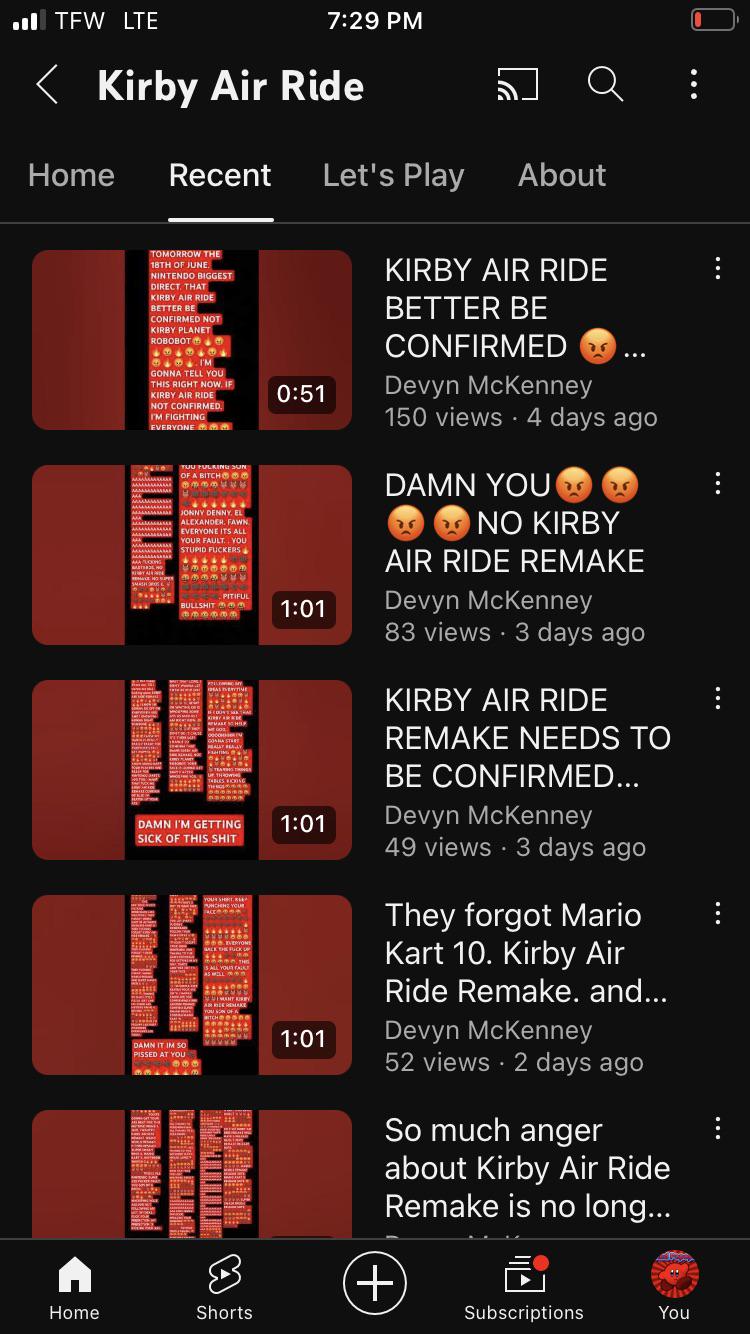This screenshot has width=750, height=1334.
Task: Open options for the DAMN YOU video
Action: [x=717, y=483]
